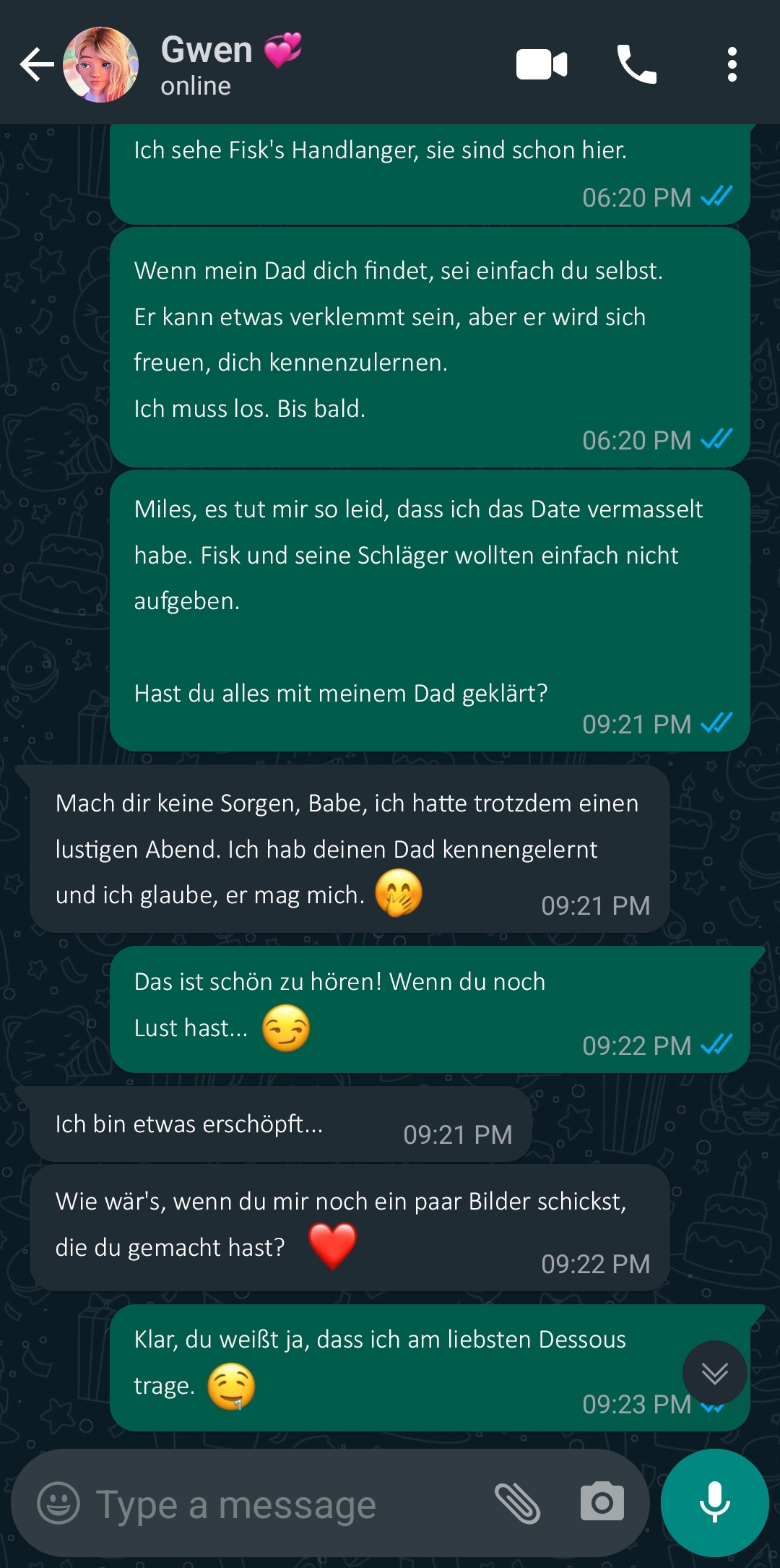Start a voice call with Gwen
The image size is (780, 1568).
click(636, 65)
